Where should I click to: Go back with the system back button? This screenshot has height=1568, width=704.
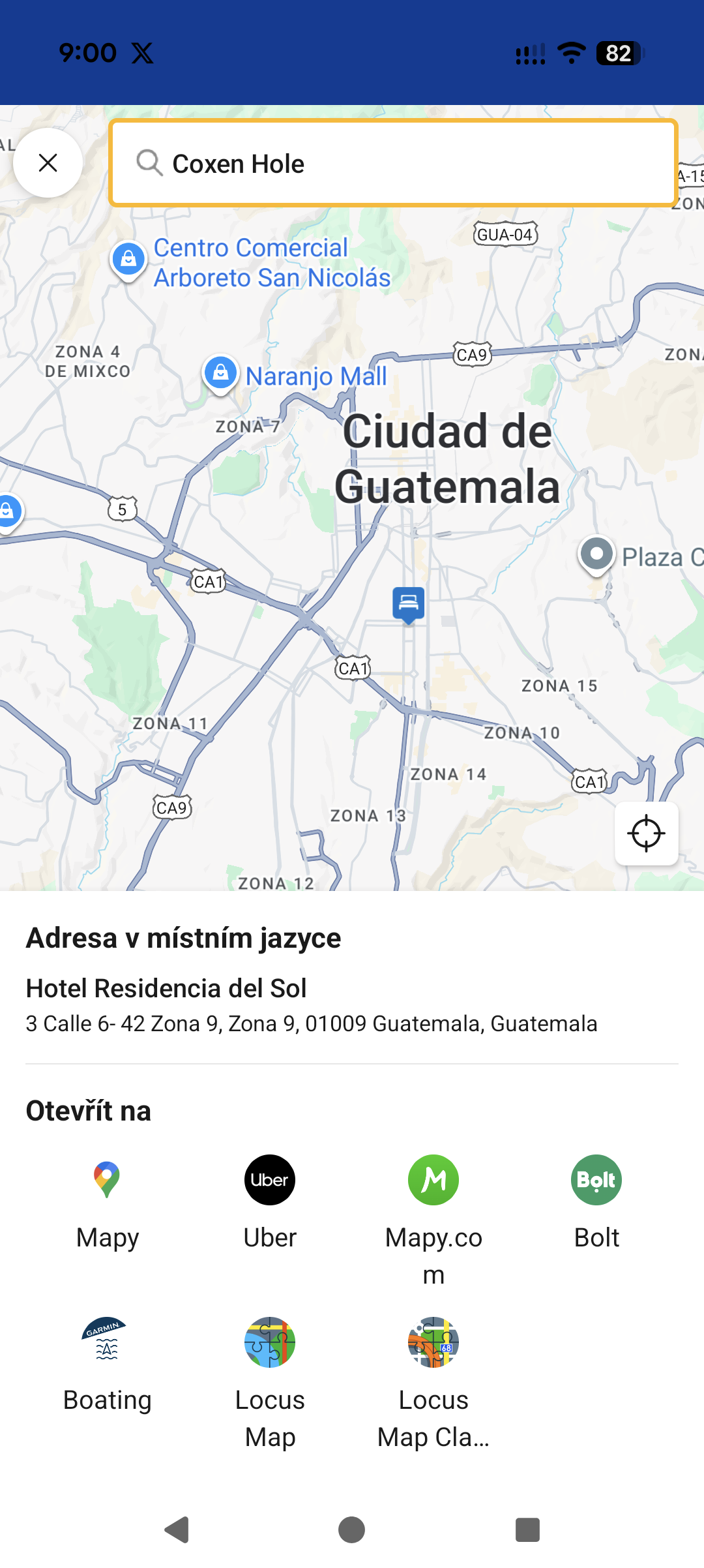177,1530
